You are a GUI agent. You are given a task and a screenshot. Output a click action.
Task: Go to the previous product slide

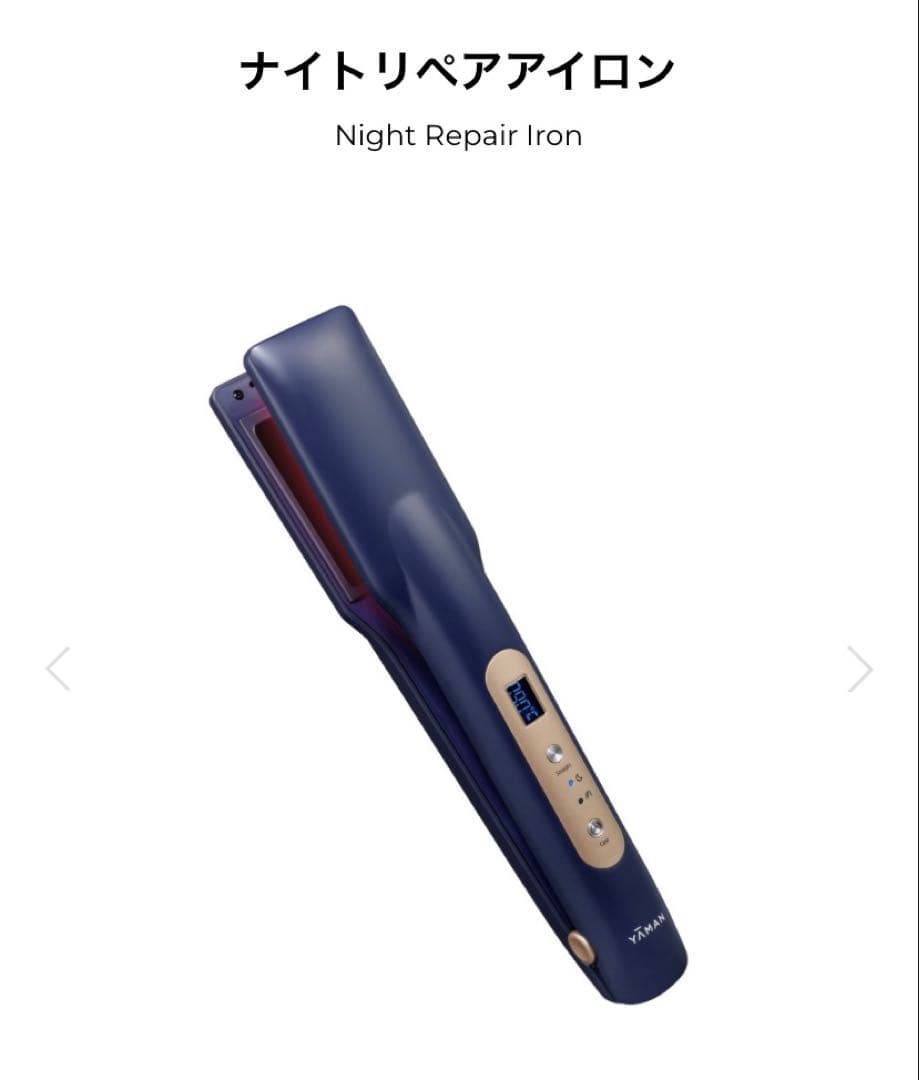coord(58,669)
